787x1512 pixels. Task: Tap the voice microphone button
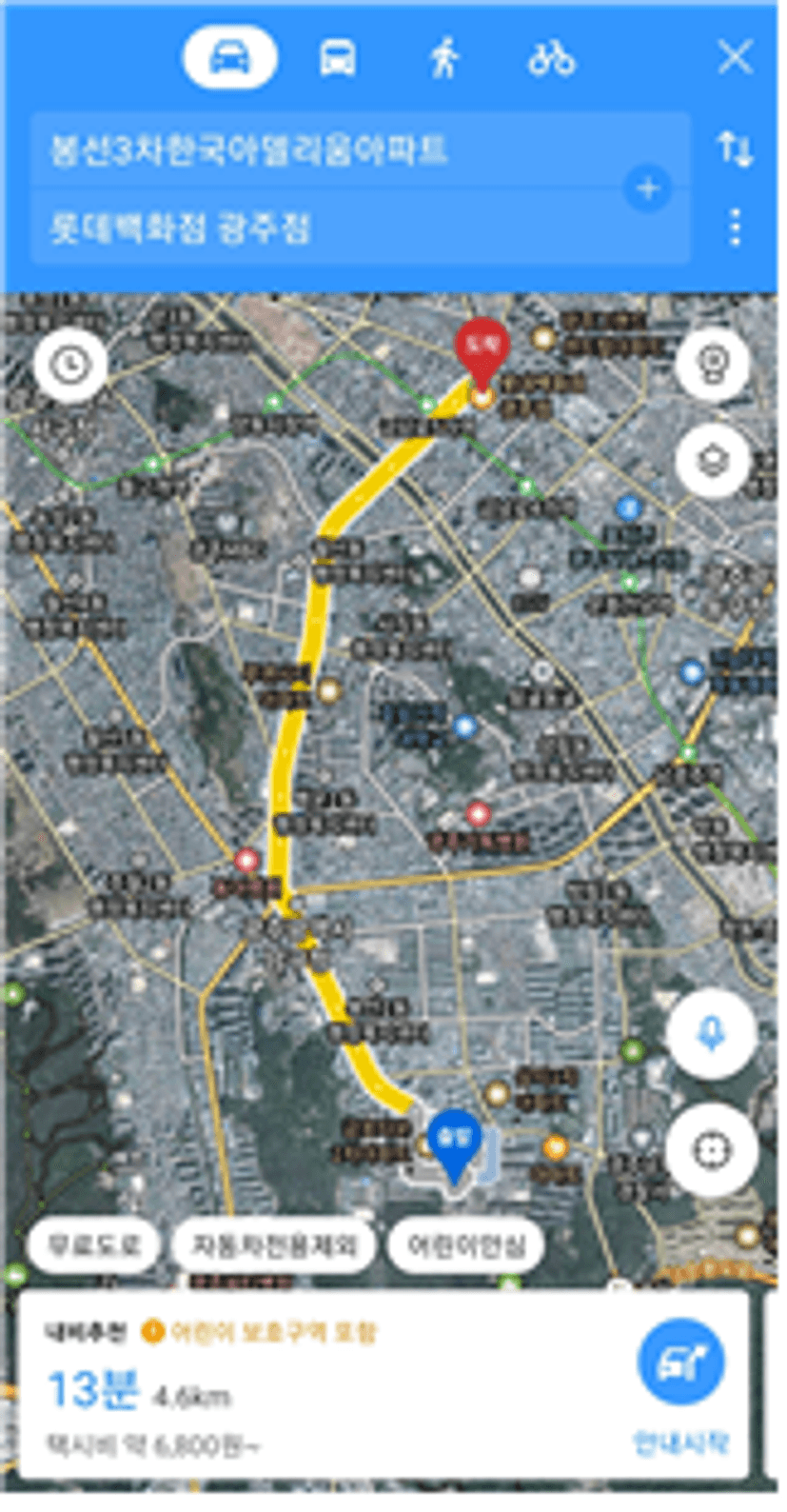(x=712, y=1032)
